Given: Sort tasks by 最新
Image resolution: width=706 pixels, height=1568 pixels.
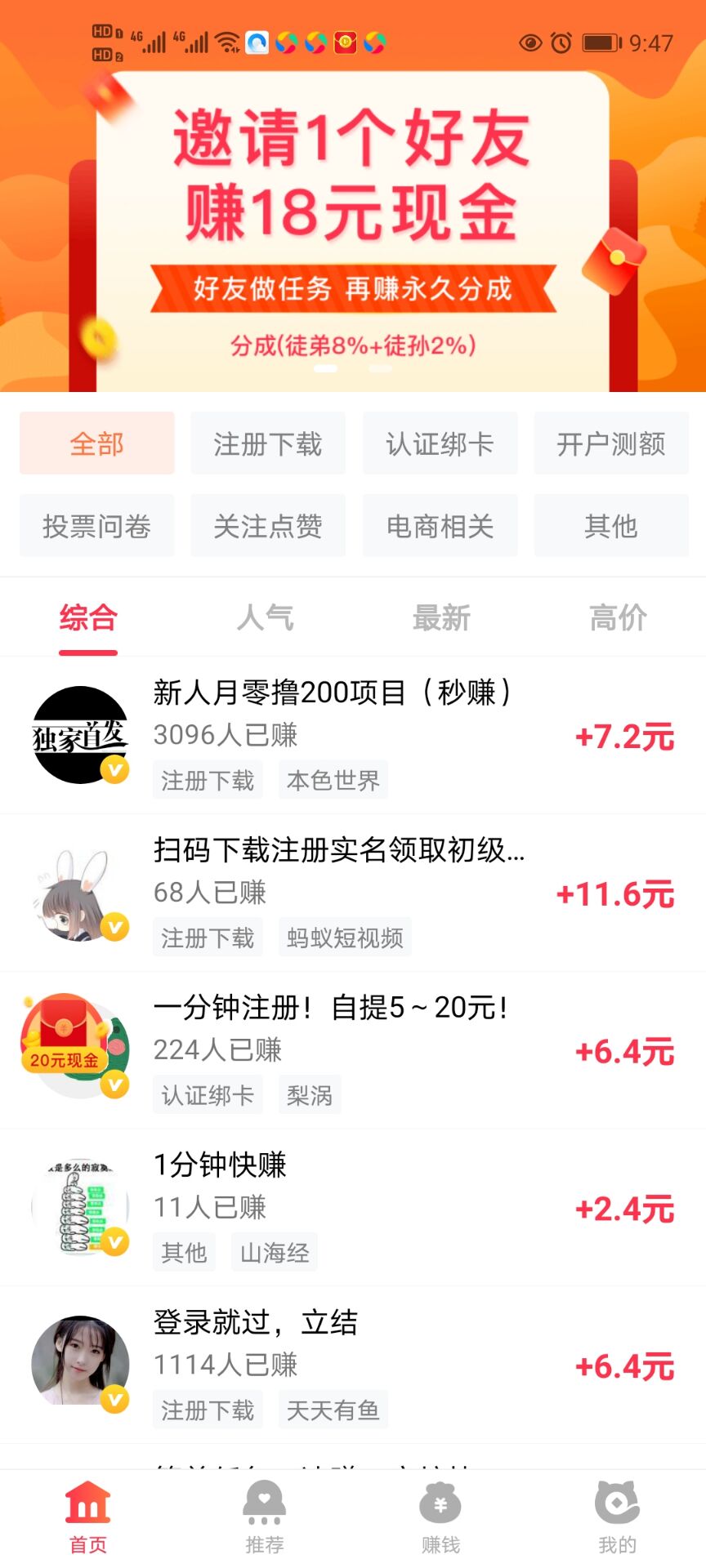Looking at the screenshot, I should click(x=441, y=618).
